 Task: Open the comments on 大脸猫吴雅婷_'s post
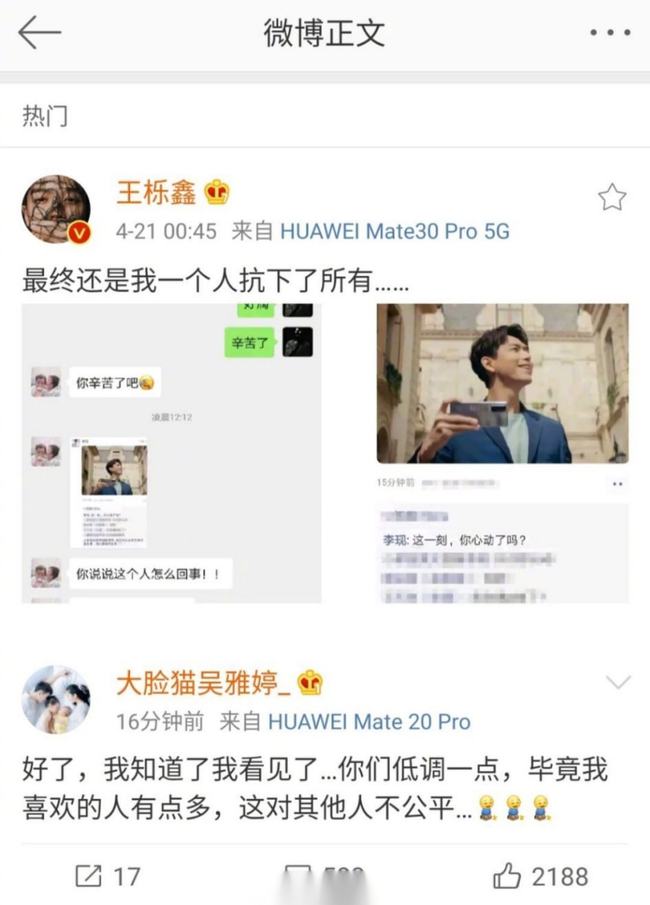[325, 877]
